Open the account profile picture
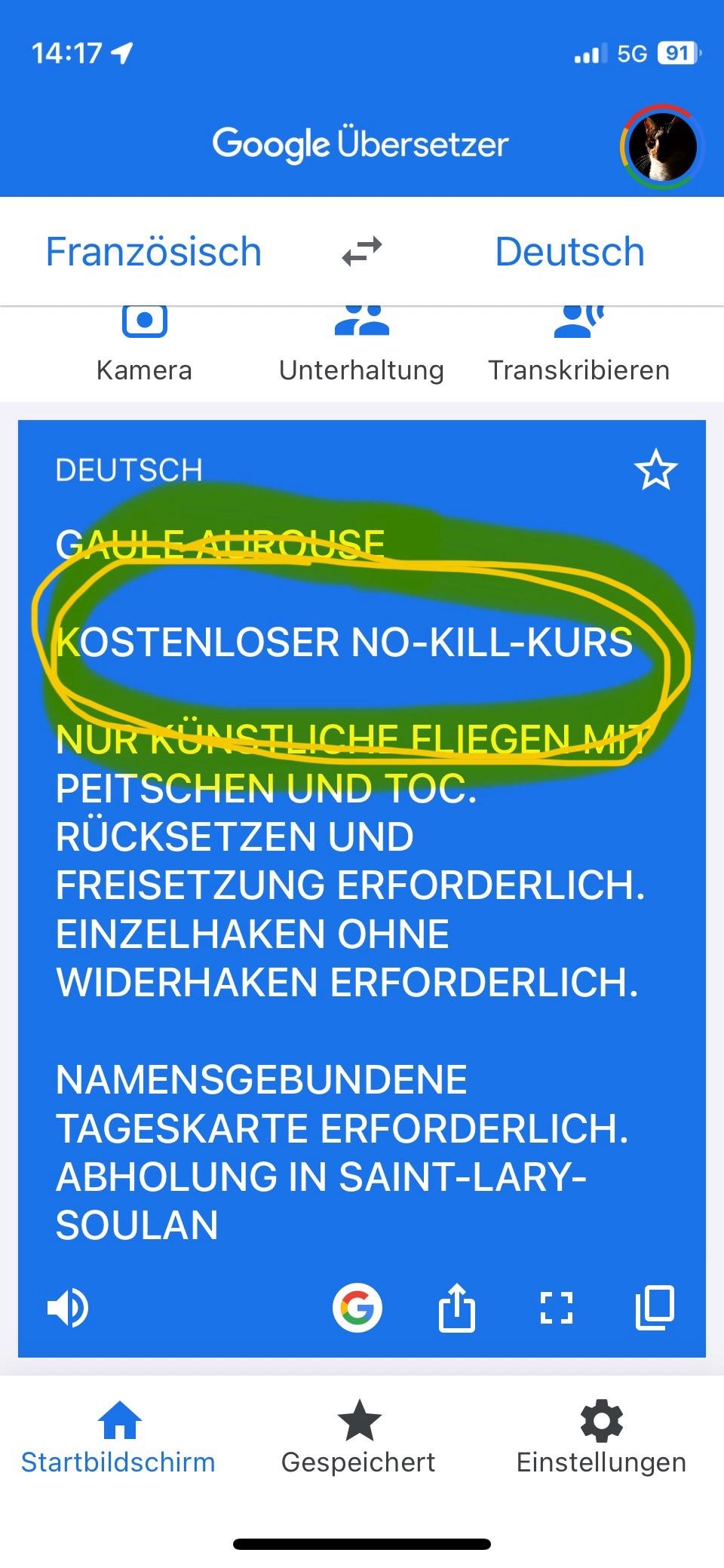 pos(661,146)
